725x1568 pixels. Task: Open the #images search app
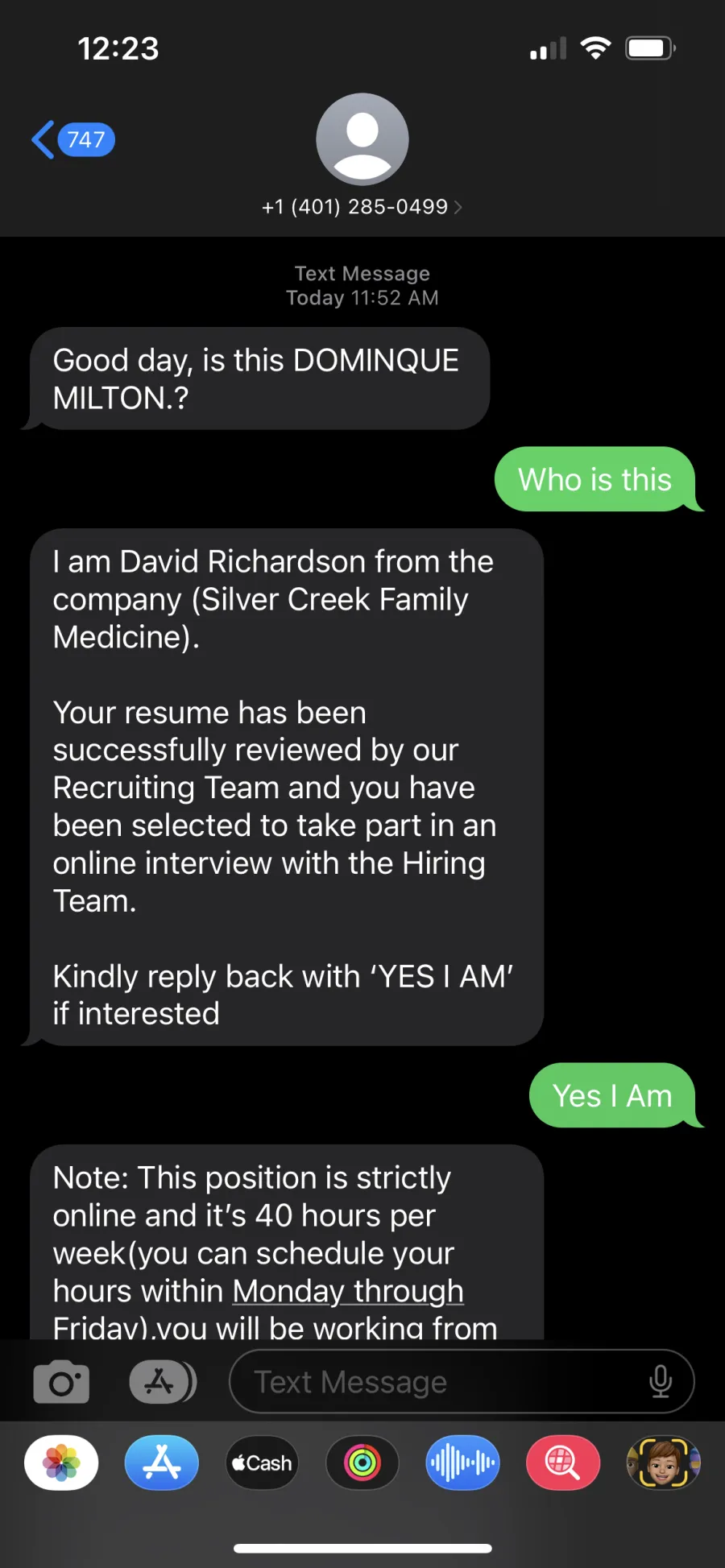click(x=563, y=1463)
